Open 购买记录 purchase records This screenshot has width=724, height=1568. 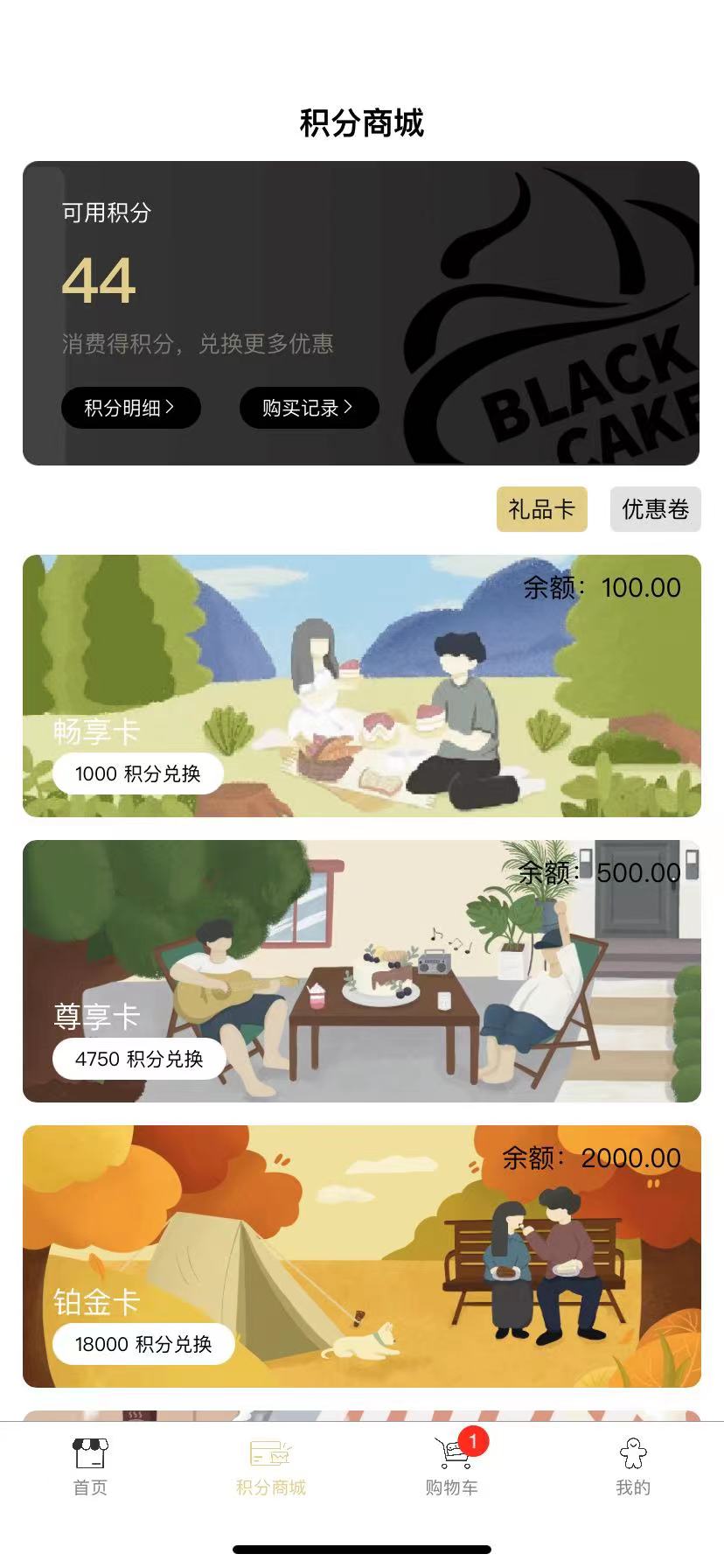(308, 407)
